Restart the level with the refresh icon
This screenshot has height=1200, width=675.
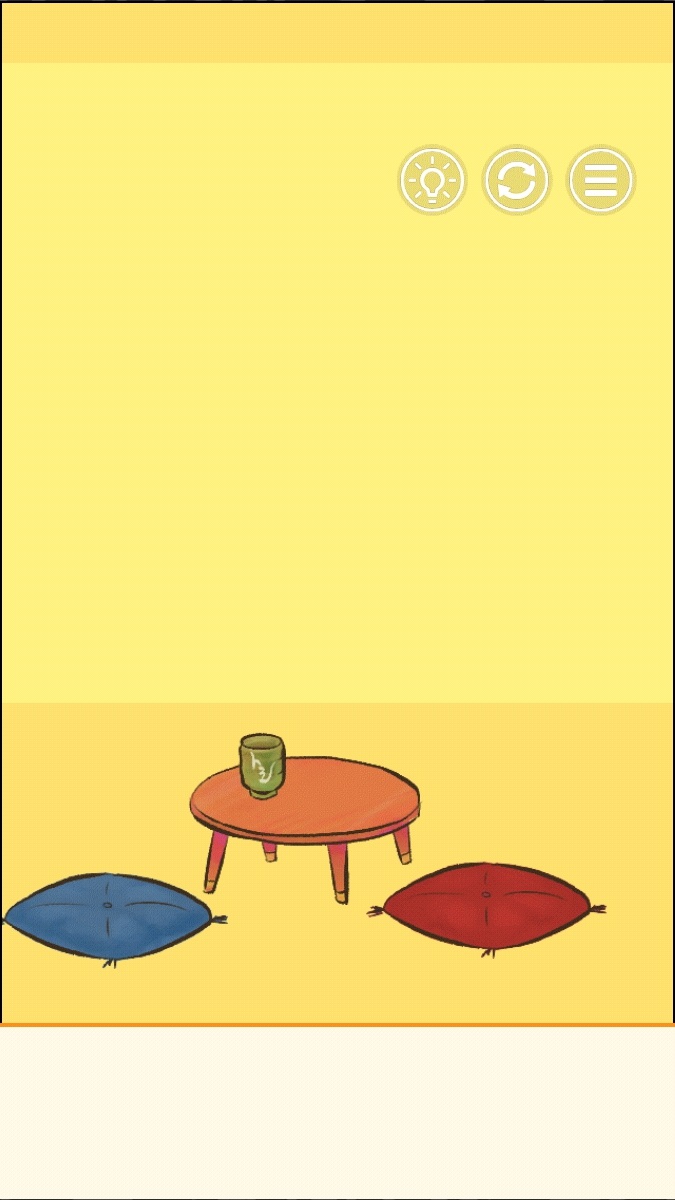click(516, 181)
